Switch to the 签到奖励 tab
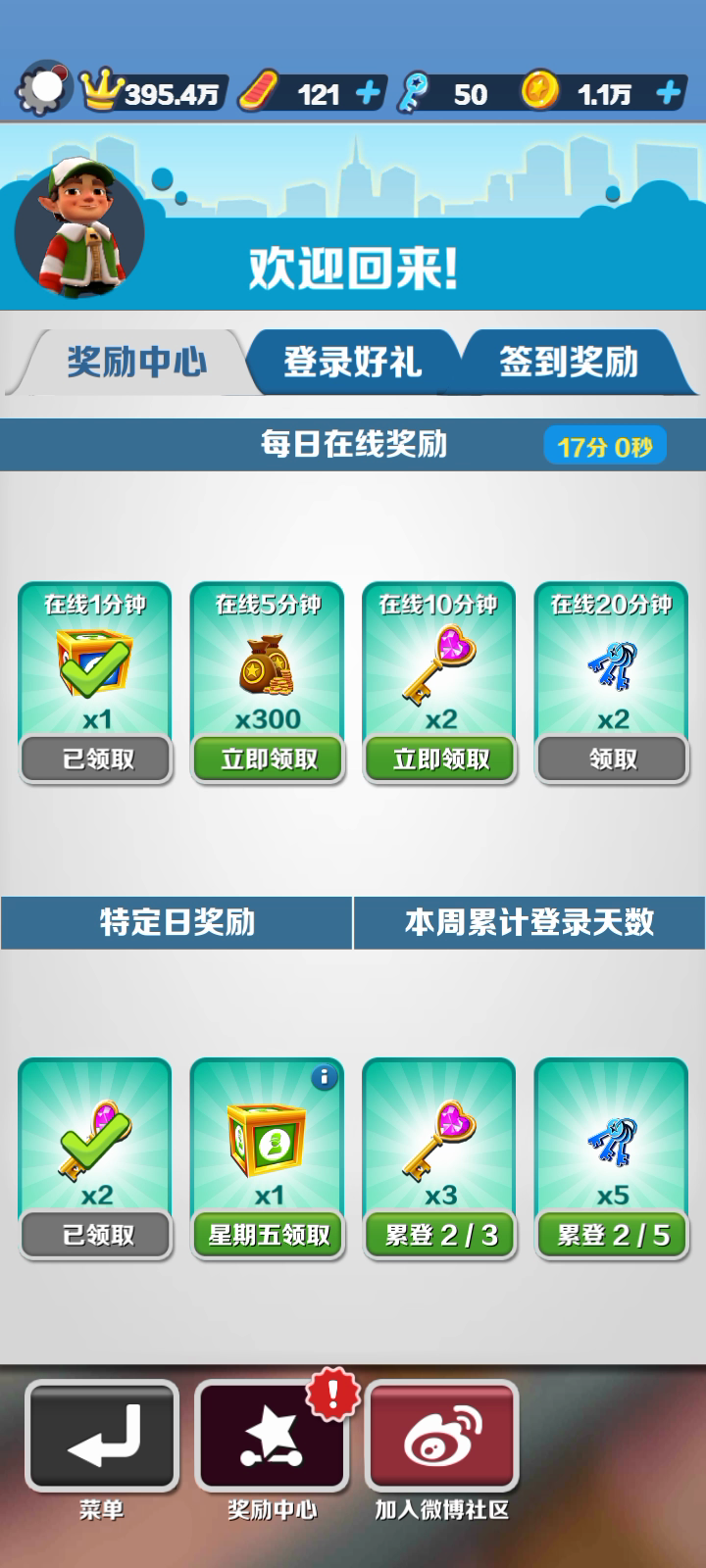The width and height of the screenshot is (706, 1568). (570, 362)
